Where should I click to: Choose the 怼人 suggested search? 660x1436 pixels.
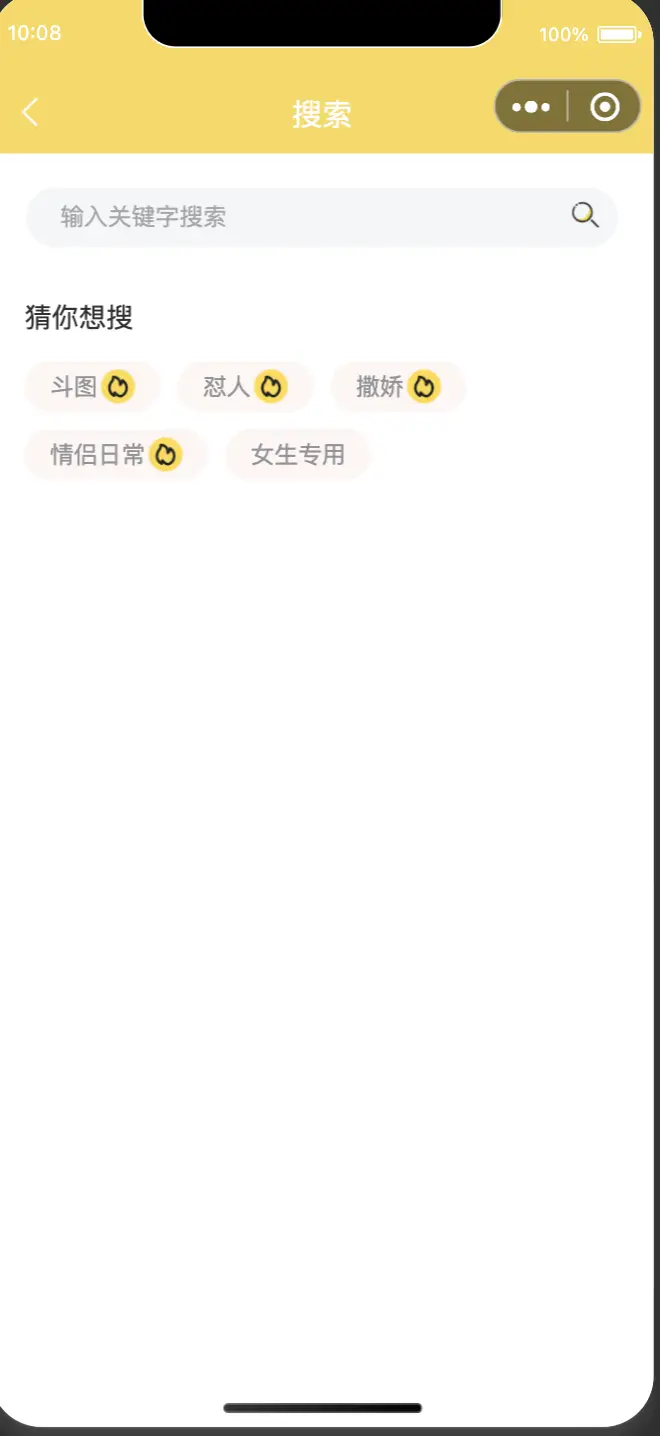coord(245,386)
